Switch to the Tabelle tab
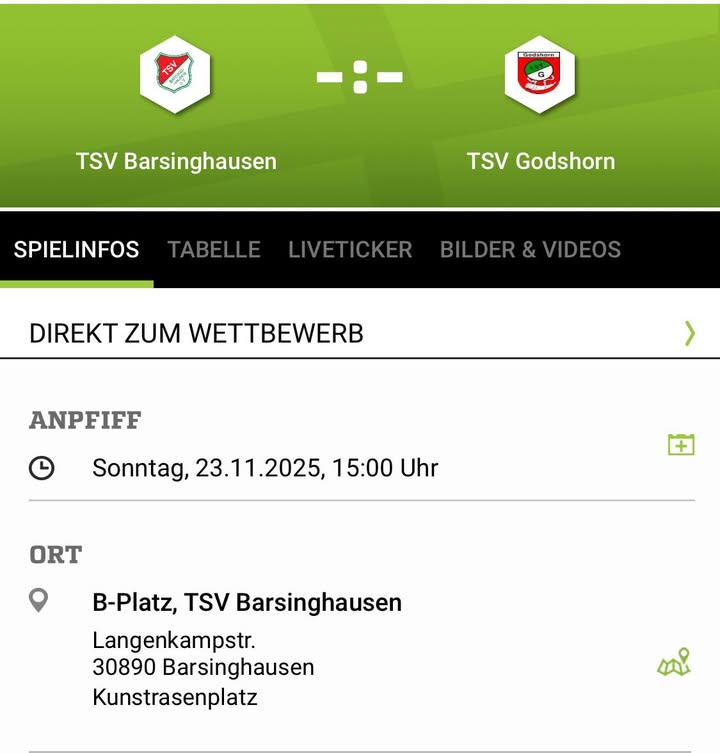The image size is (720, 753). (x=214, y=250)
